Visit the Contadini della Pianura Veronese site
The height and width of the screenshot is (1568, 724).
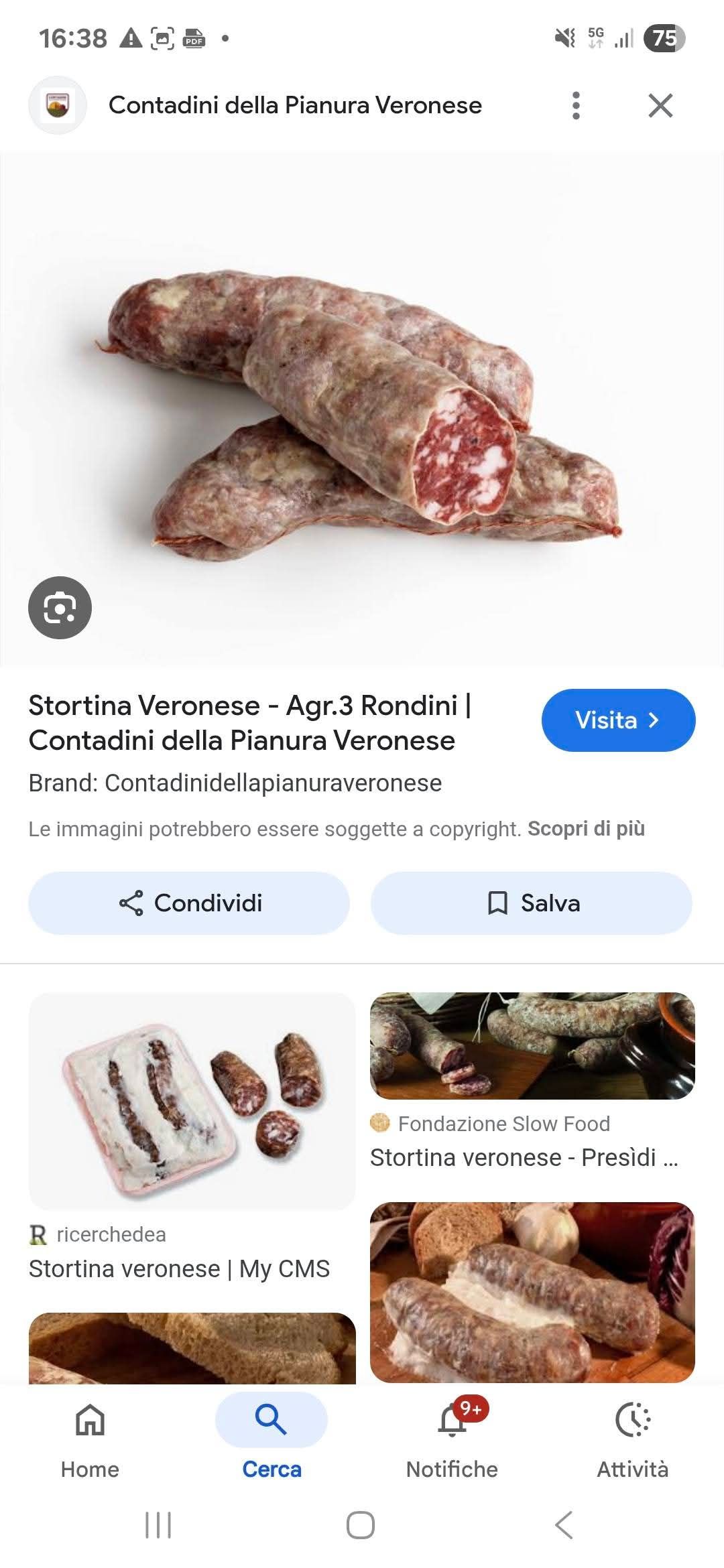617,720
